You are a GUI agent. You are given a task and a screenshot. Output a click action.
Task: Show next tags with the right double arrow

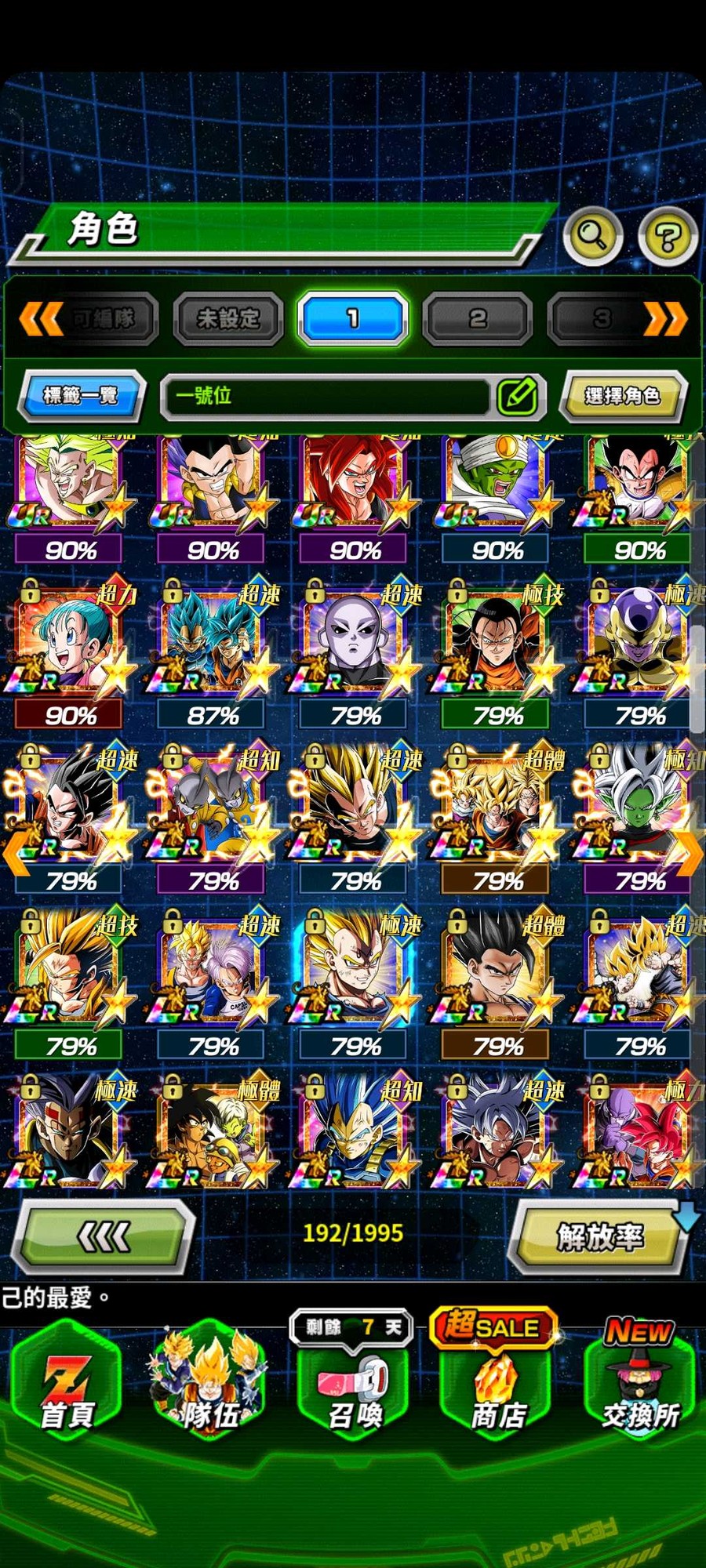point(665,319)
